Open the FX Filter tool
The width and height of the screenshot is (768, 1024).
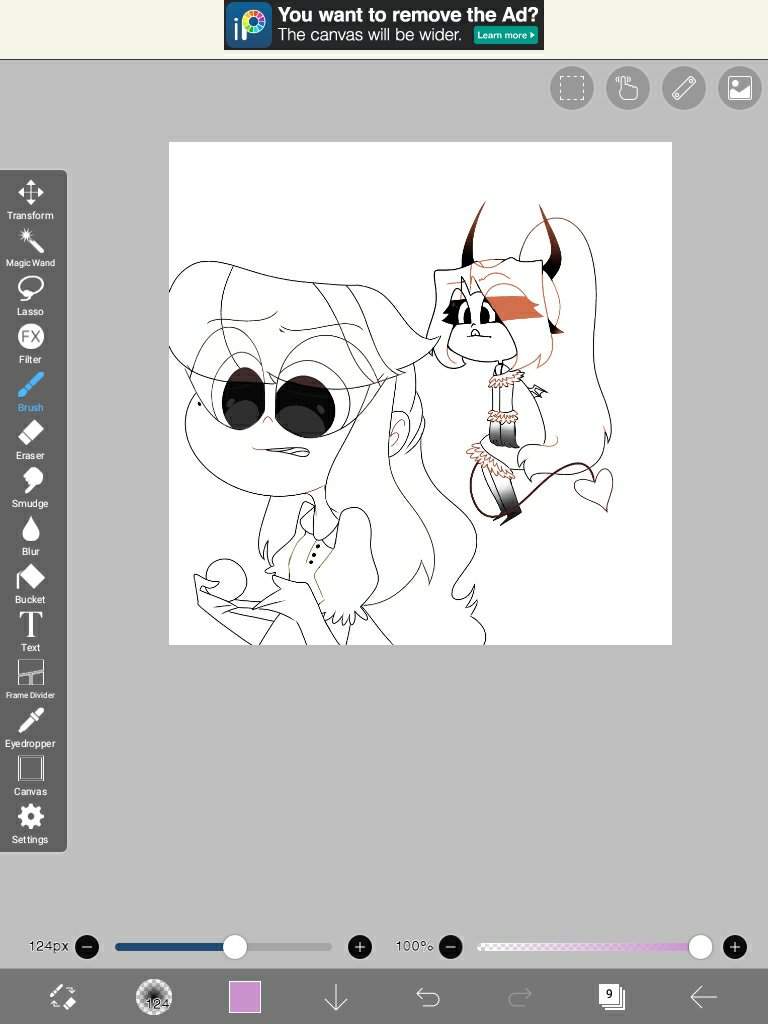point(30,342)
